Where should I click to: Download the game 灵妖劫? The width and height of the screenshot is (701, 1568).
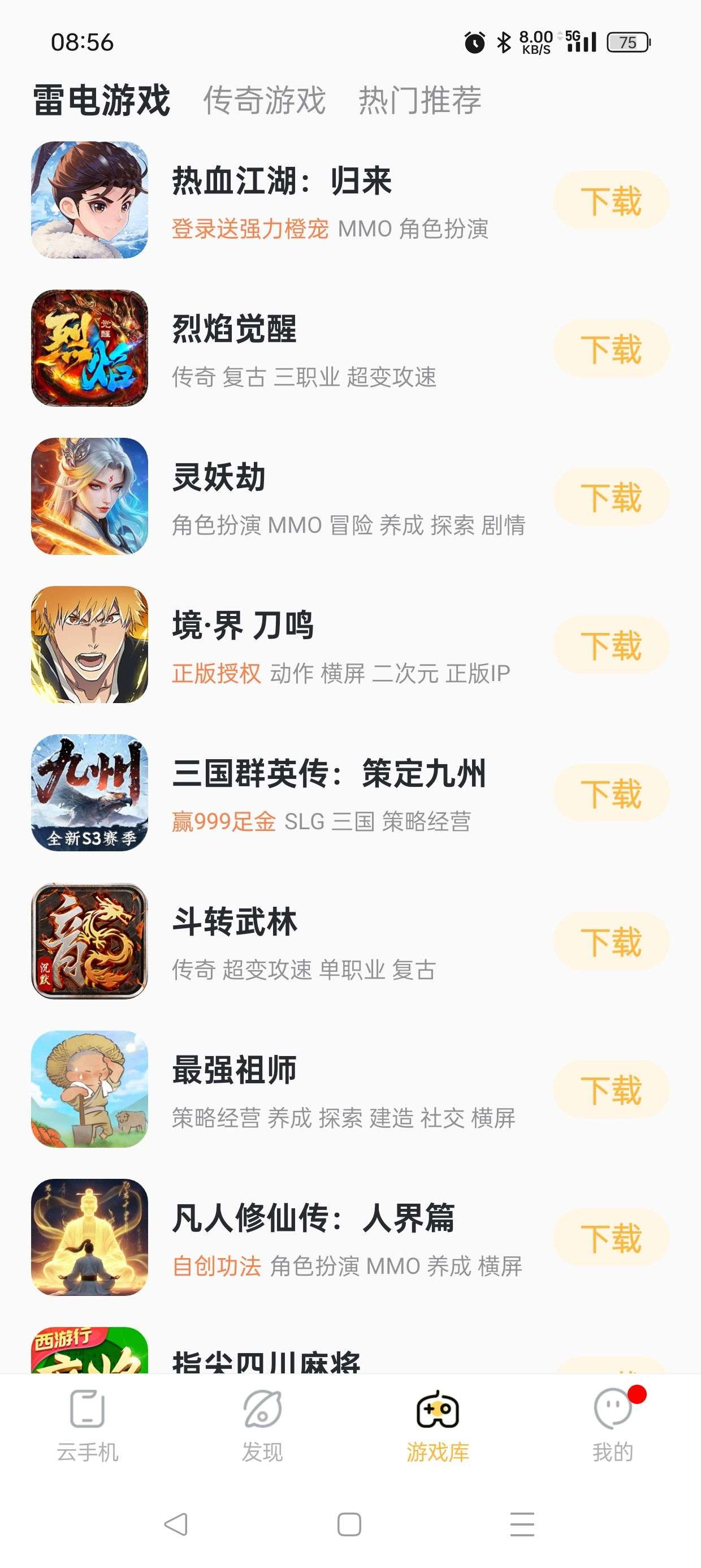611,497
